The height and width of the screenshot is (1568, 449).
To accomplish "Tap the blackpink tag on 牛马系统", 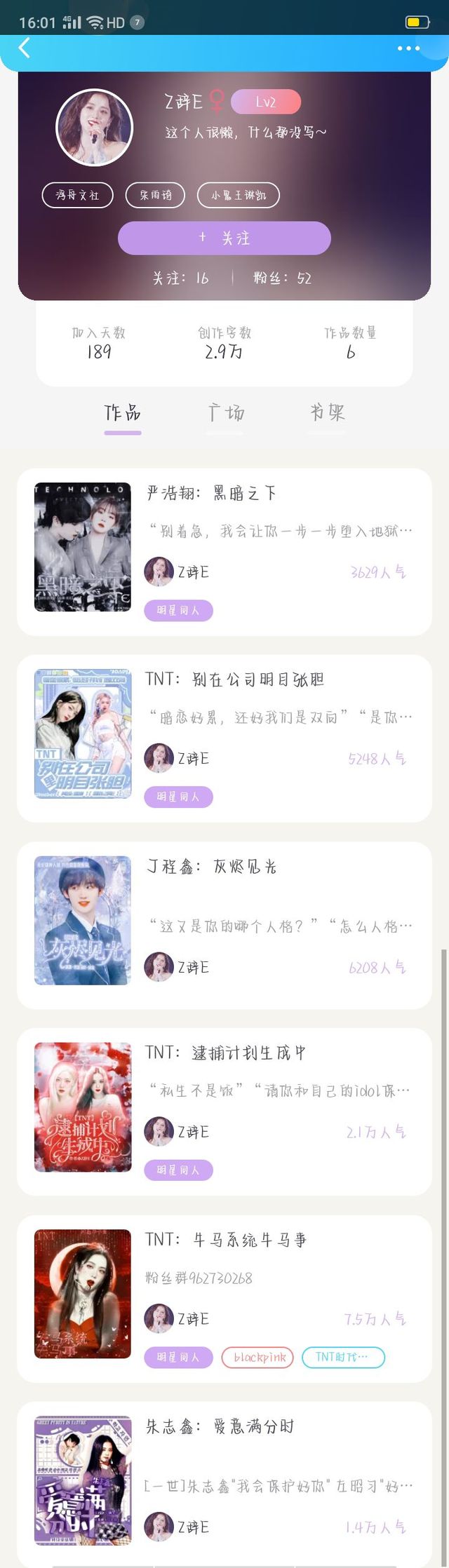I will coord(257,1358).
